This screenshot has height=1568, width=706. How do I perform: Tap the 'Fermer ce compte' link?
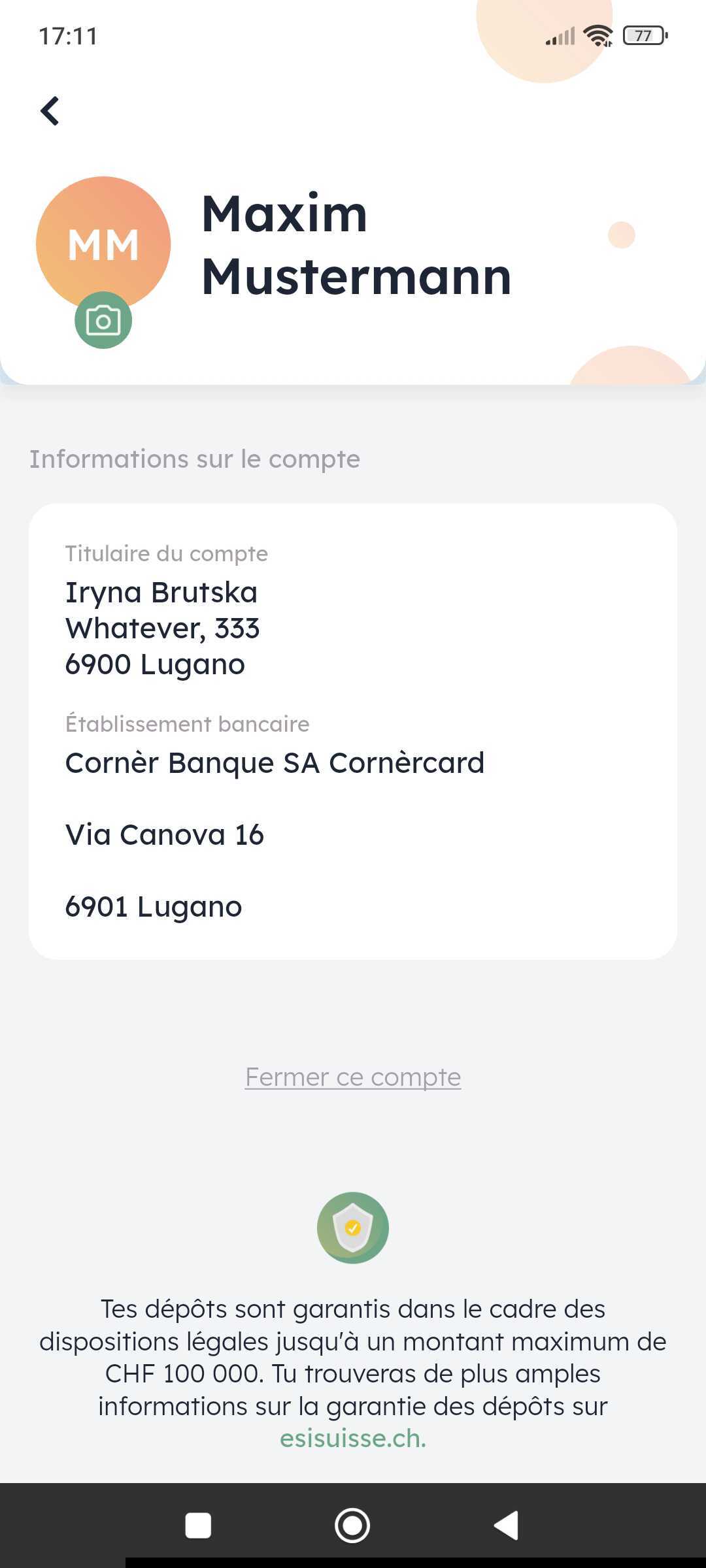tap(353, 1077)
